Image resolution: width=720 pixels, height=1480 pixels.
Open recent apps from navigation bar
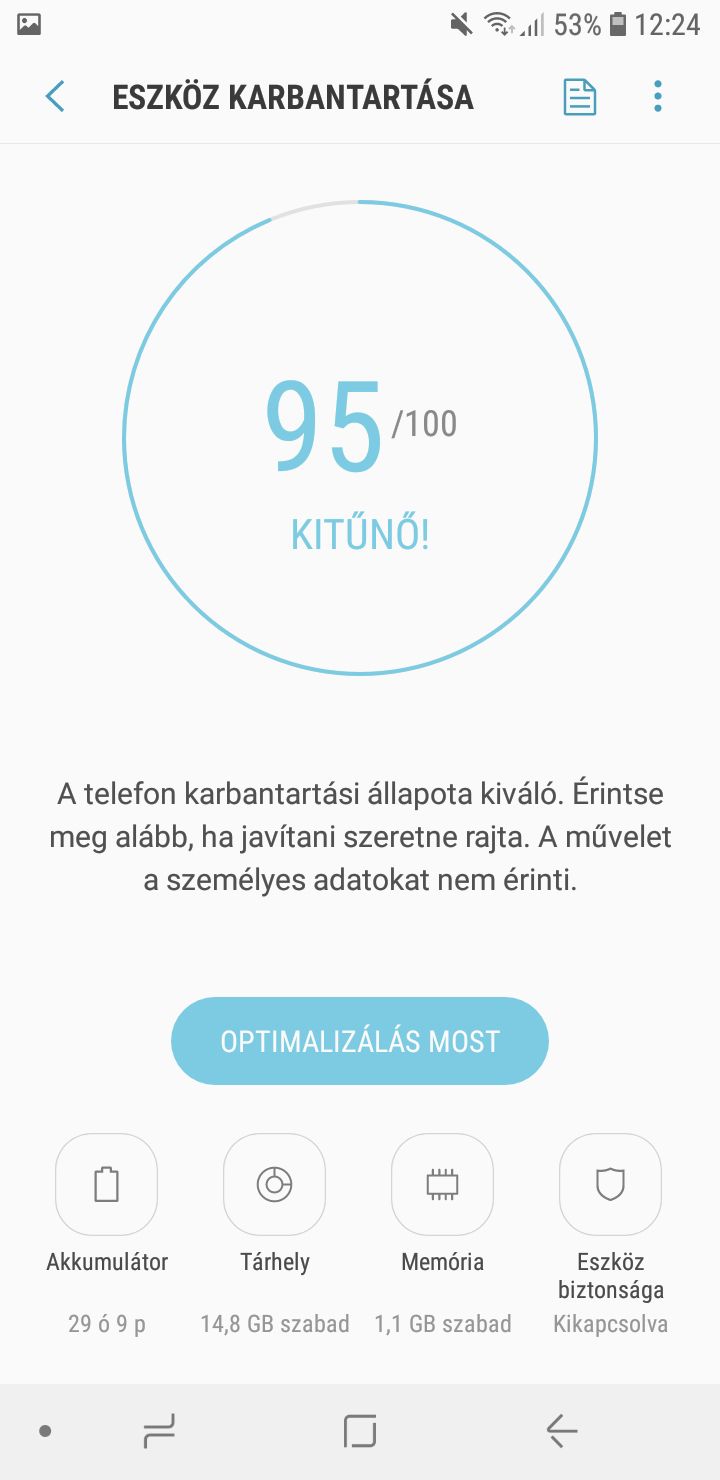coord(159,1431)
